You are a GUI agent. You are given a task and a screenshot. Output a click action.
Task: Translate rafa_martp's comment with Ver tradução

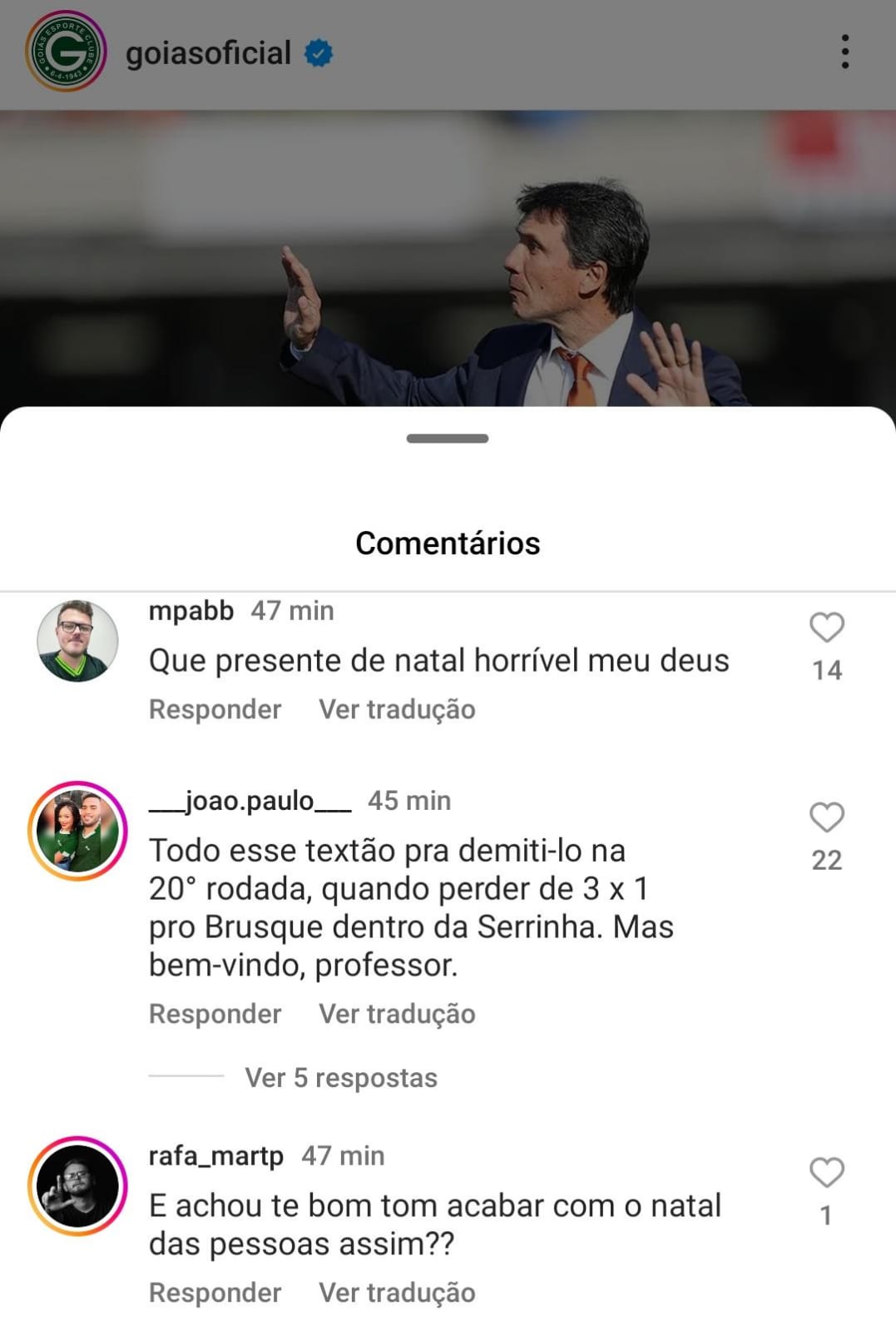[x=397, y=1293]
